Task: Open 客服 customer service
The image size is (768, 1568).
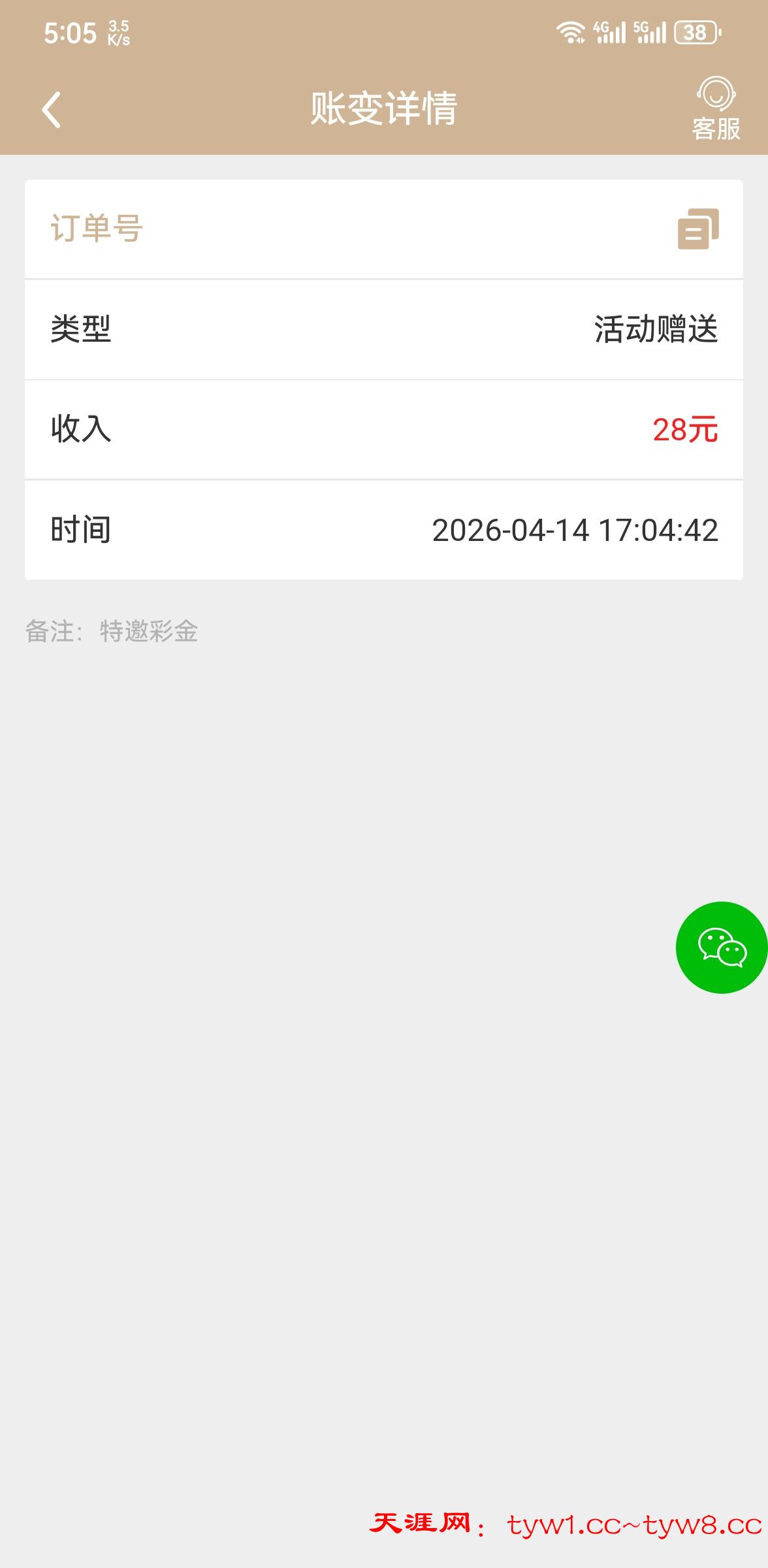Action: tap(716, 109)
